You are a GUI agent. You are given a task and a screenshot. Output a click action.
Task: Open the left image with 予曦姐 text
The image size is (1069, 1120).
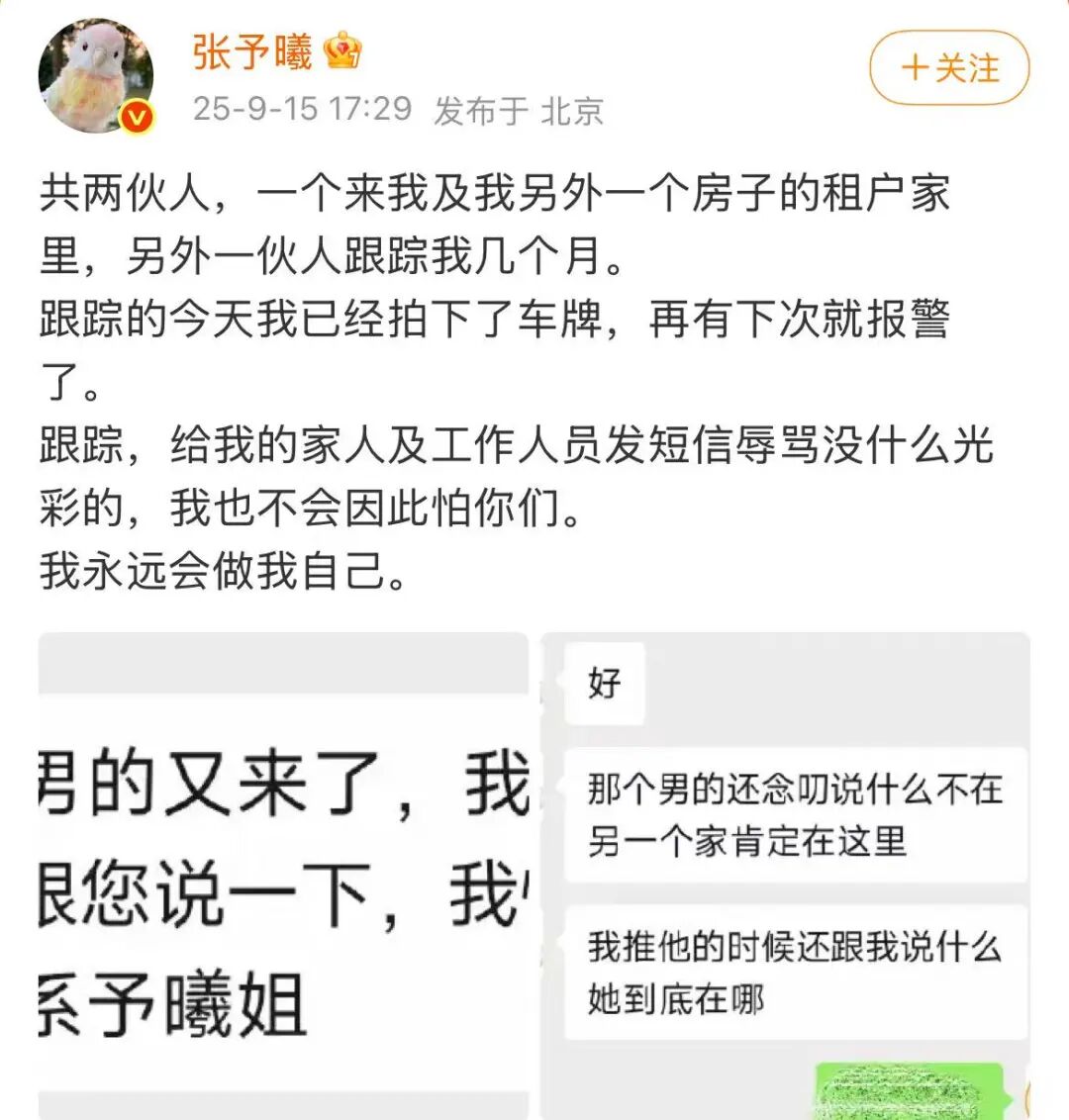click(x=283, y=876)
